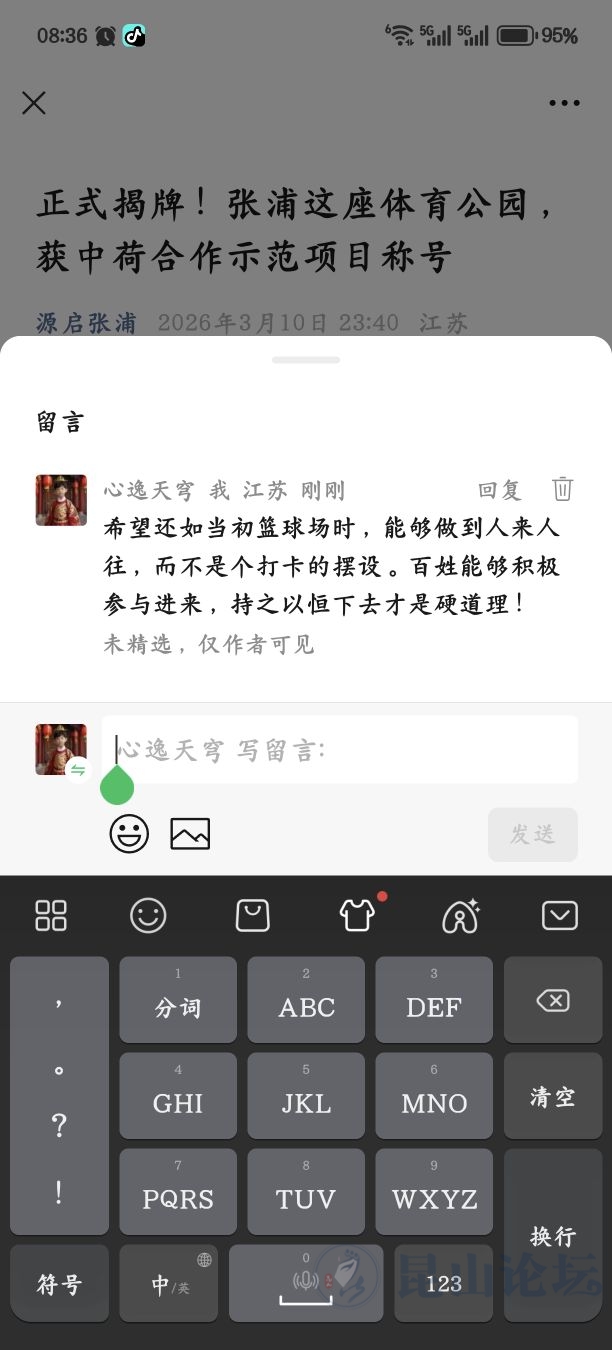Hit the backspace key on keyboard

tap(553, 1000)
